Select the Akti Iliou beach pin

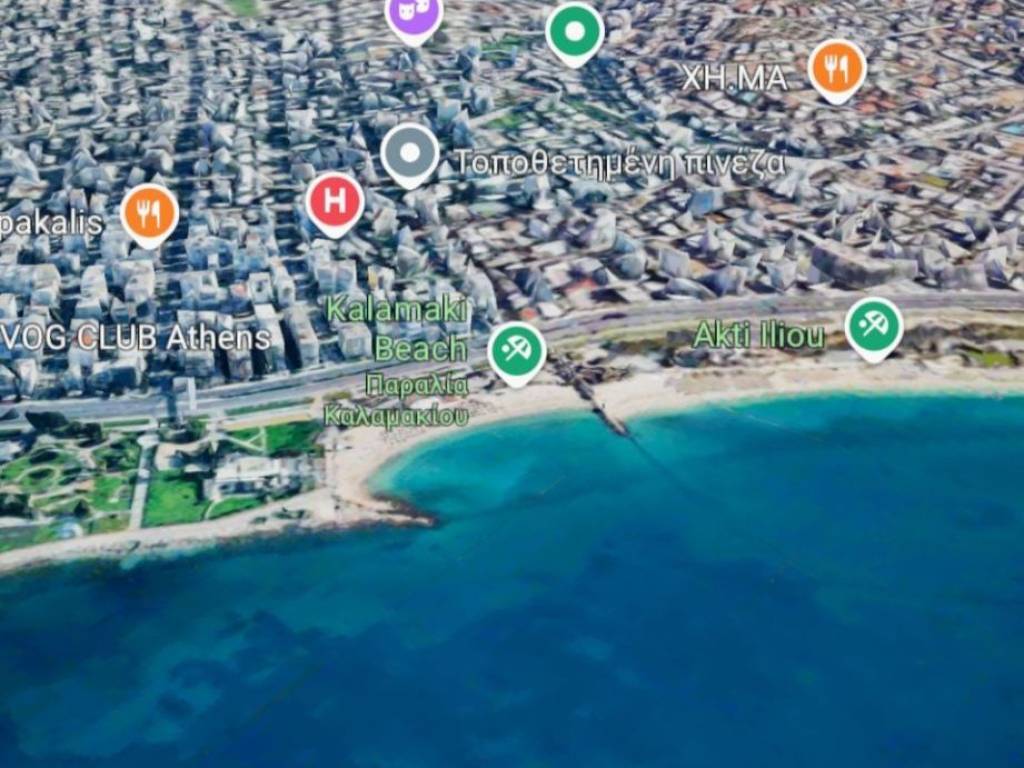tap(874, 326)
